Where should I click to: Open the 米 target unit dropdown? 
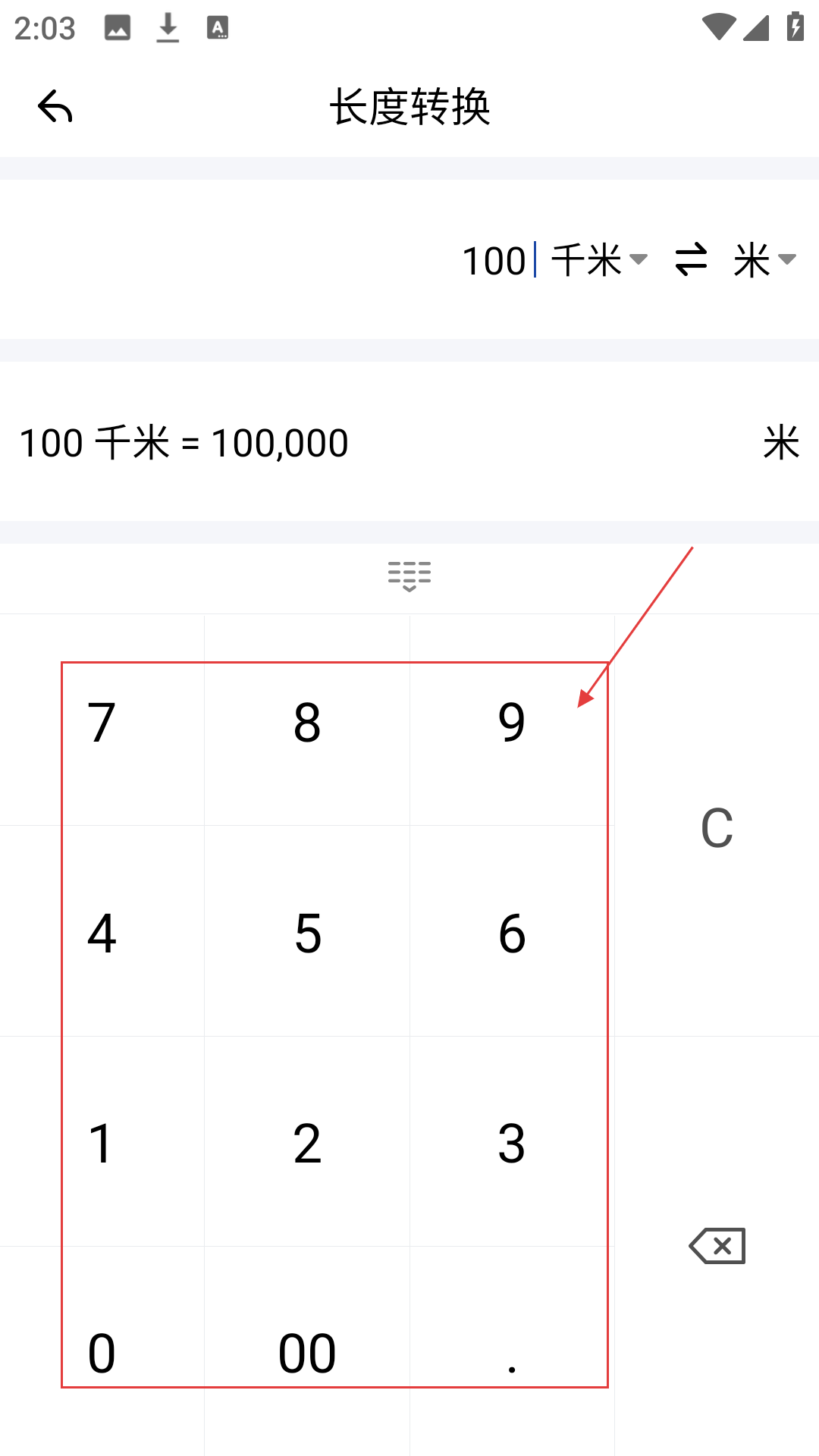tap(765, 260)
